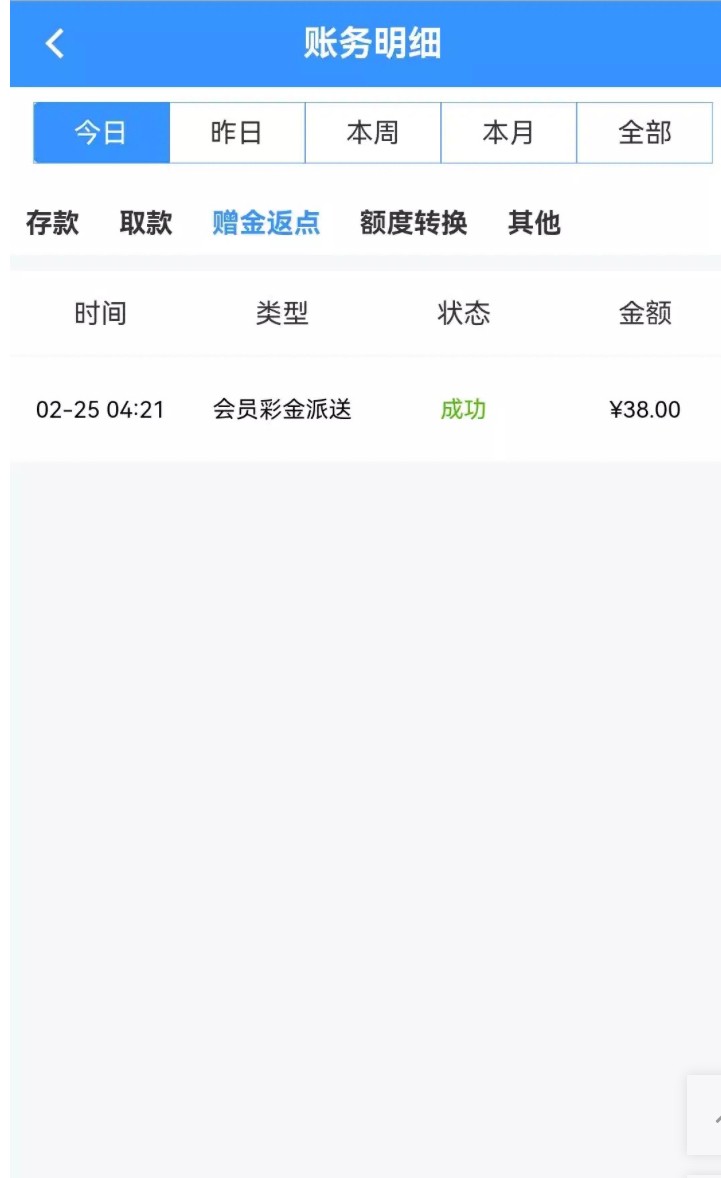The height and width of the screenshot is (1178, 721).
Task: View 全部 time range
Action: 644,133
